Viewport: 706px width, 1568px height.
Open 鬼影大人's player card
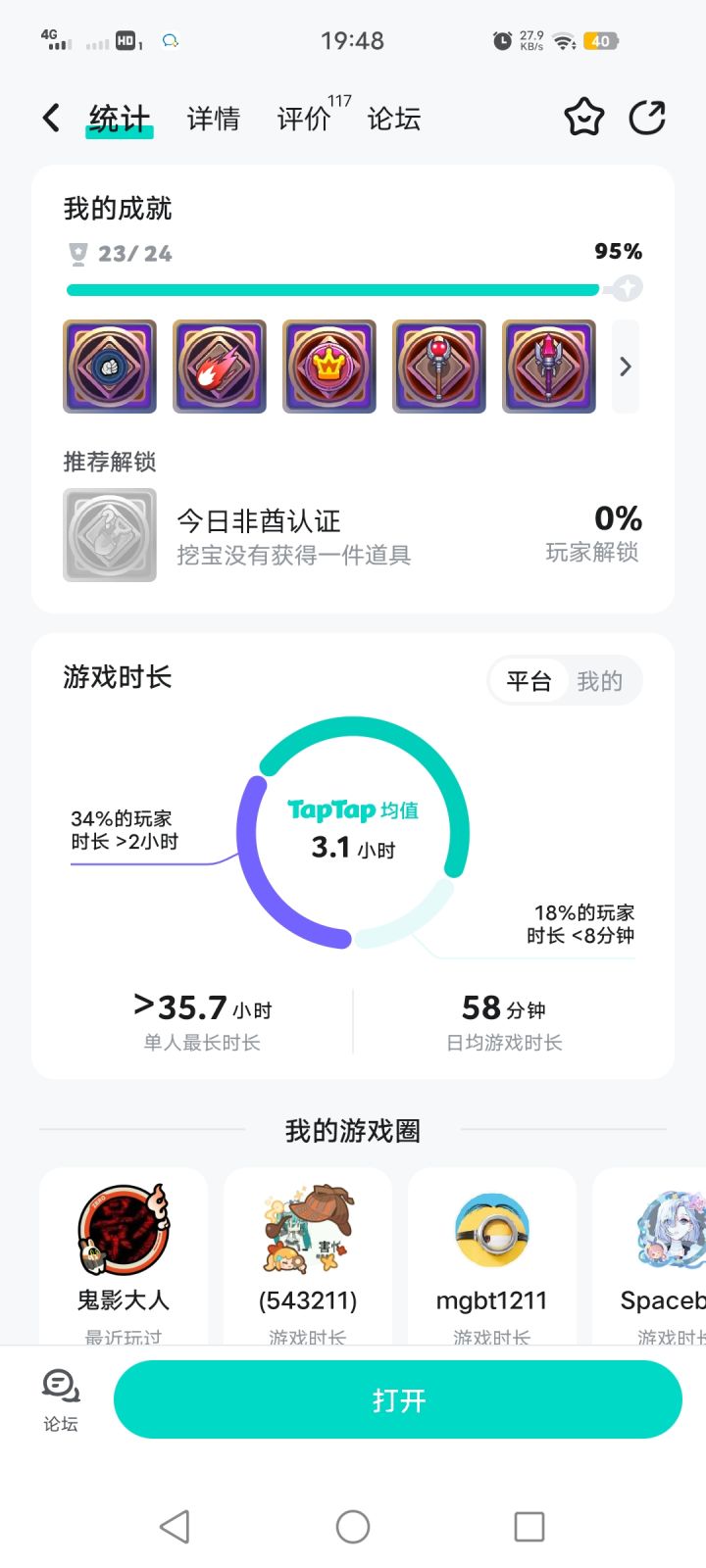point(124,1254)
